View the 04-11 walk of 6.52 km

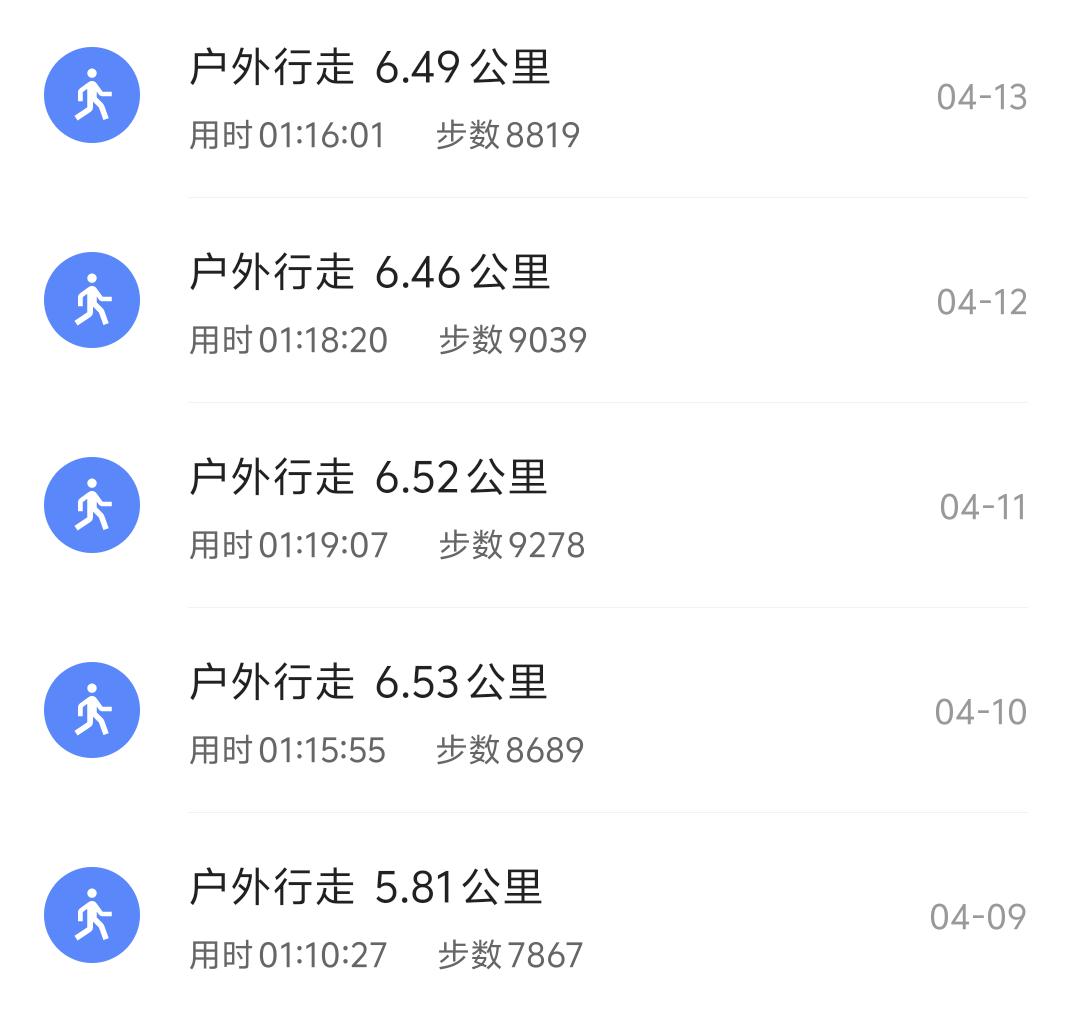tap(536, 507)
